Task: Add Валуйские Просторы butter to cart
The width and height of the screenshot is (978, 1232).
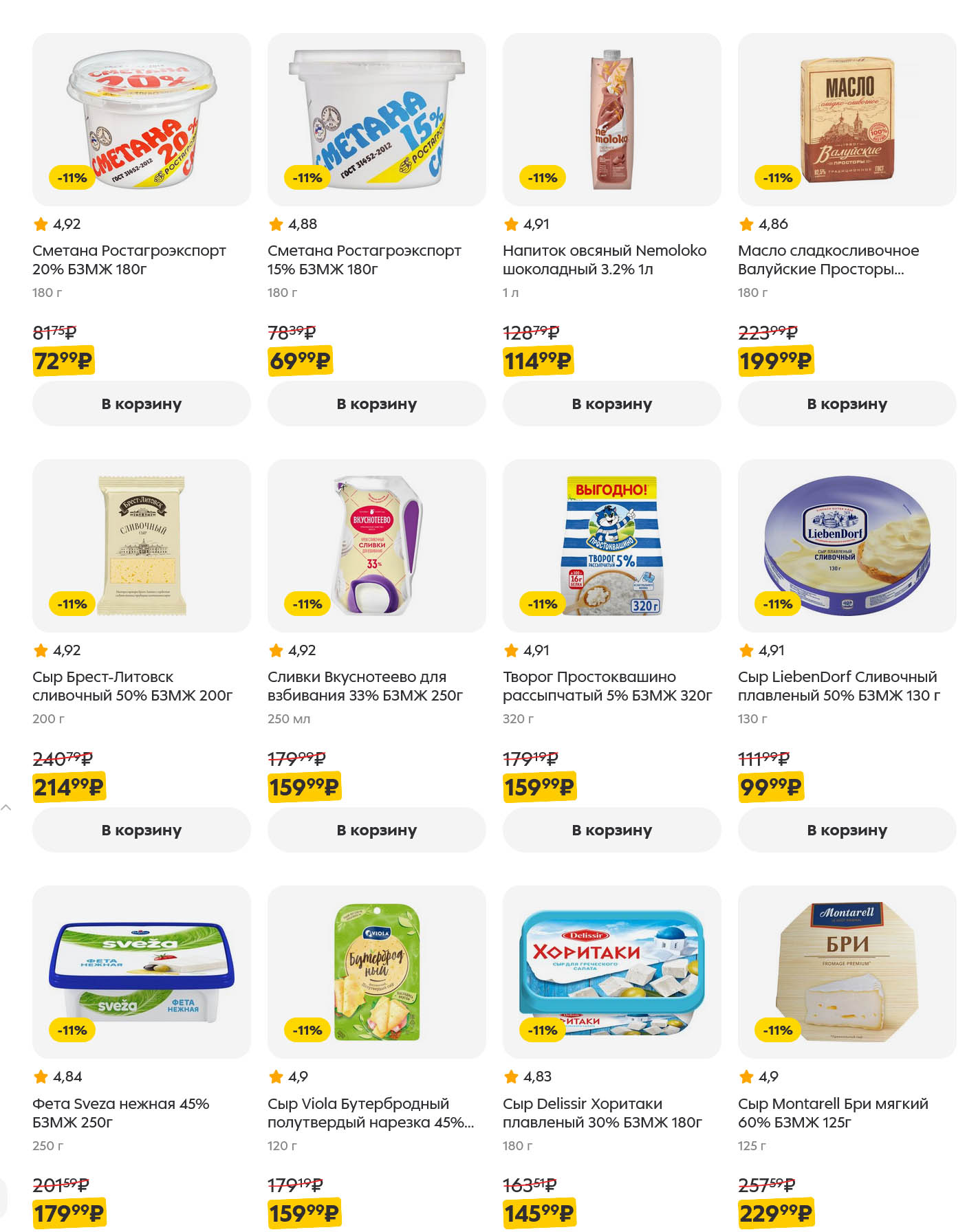Action: point(847,404)
